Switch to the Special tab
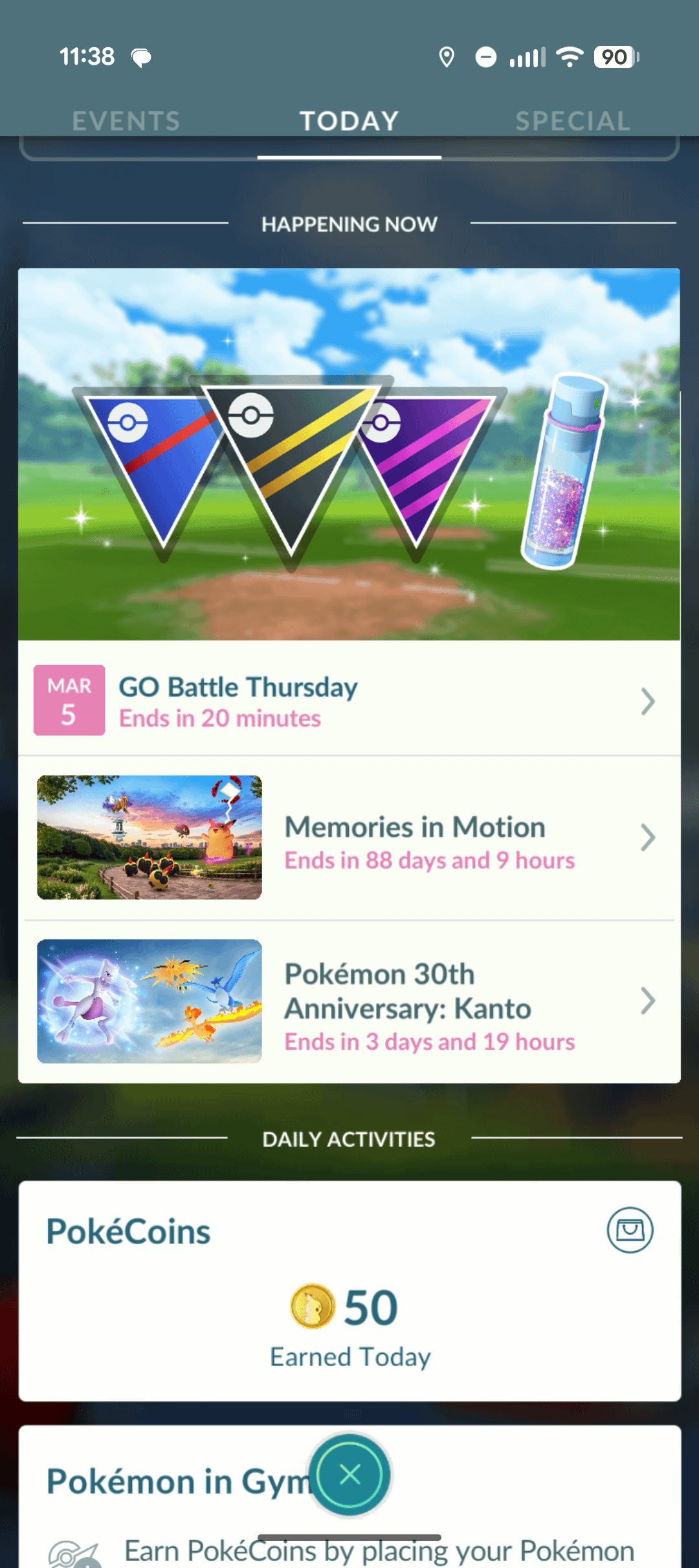The image size is (699, 1568). (x=572, y=121)
